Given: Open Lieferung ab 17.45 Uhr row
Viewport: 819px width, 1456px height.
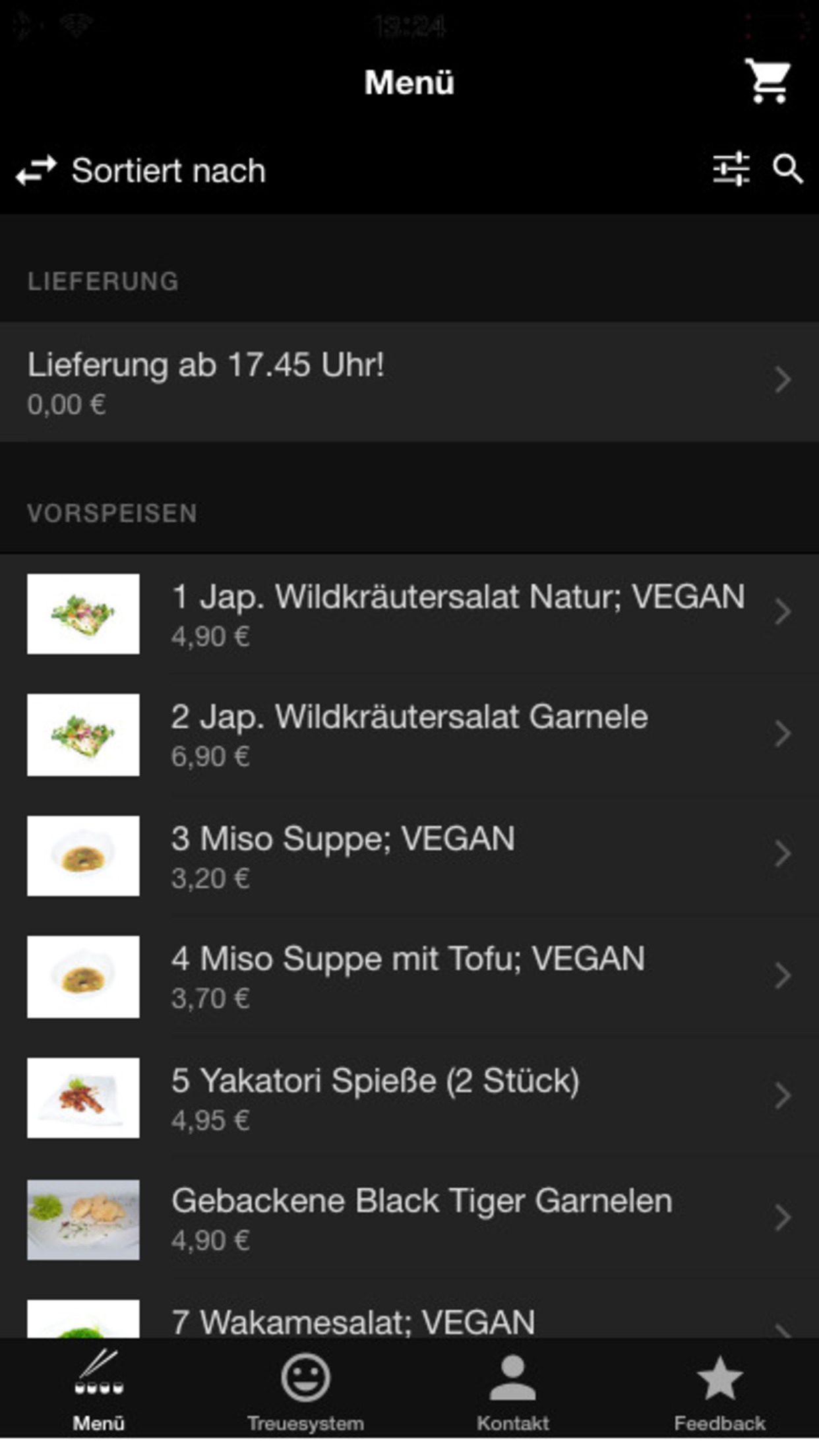Looking at the screenshot, I should (x=409, y=382).
